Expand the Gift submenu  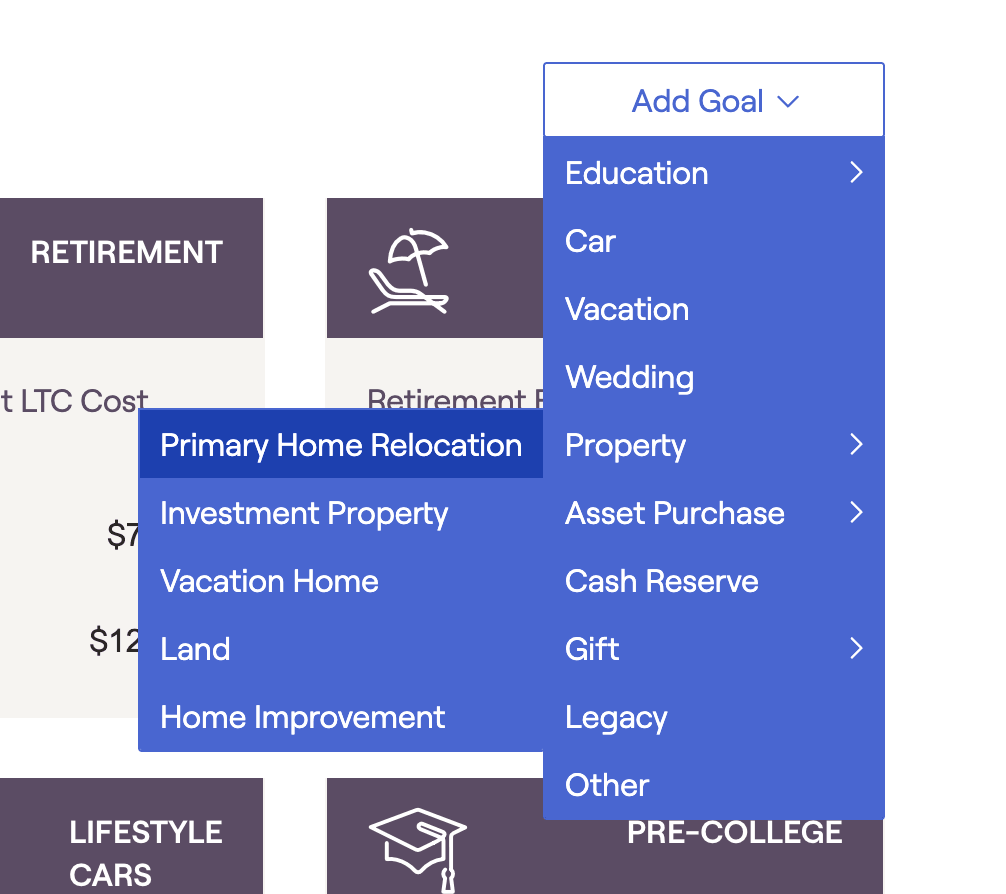(713, 649)
